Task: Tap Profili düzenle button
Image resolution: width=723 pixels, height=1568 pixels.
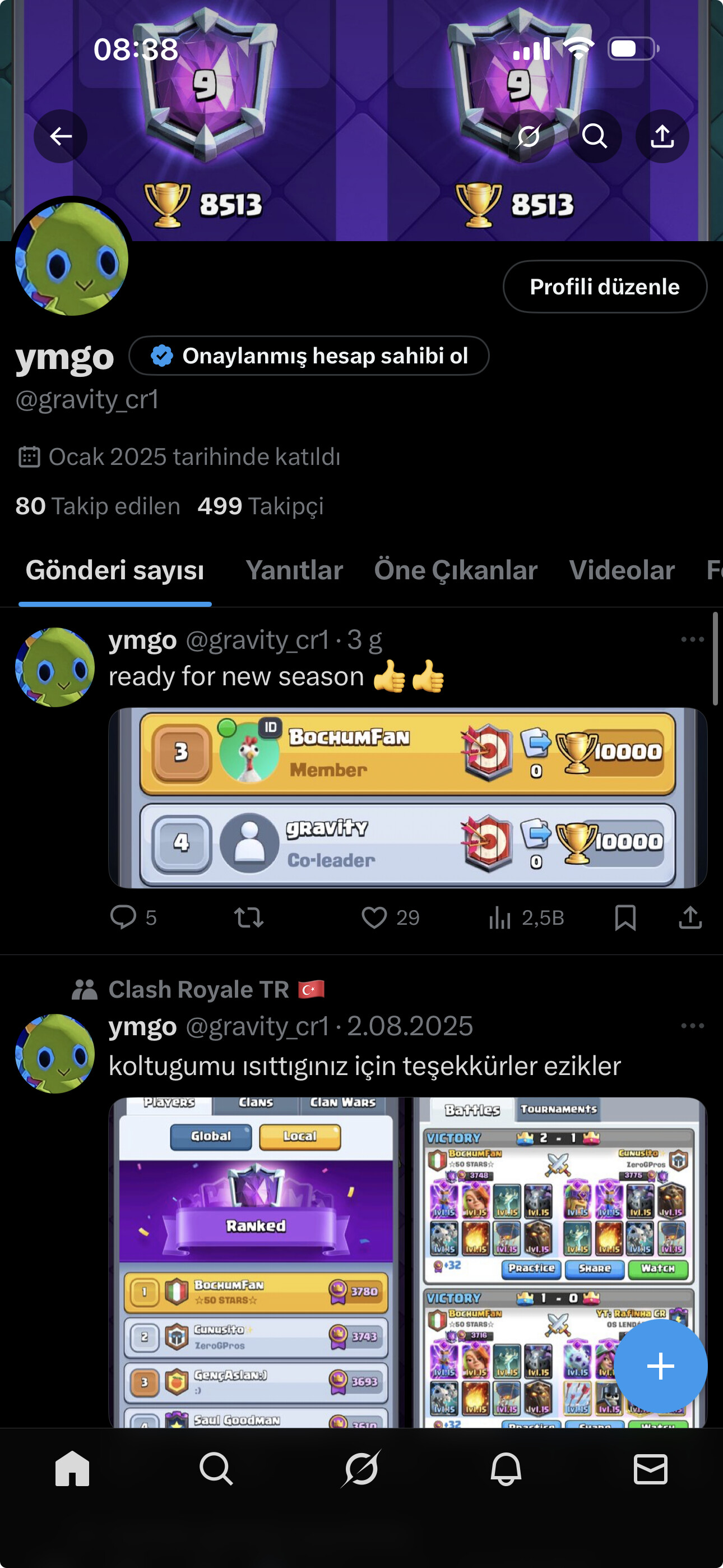Action: [604, 287]
